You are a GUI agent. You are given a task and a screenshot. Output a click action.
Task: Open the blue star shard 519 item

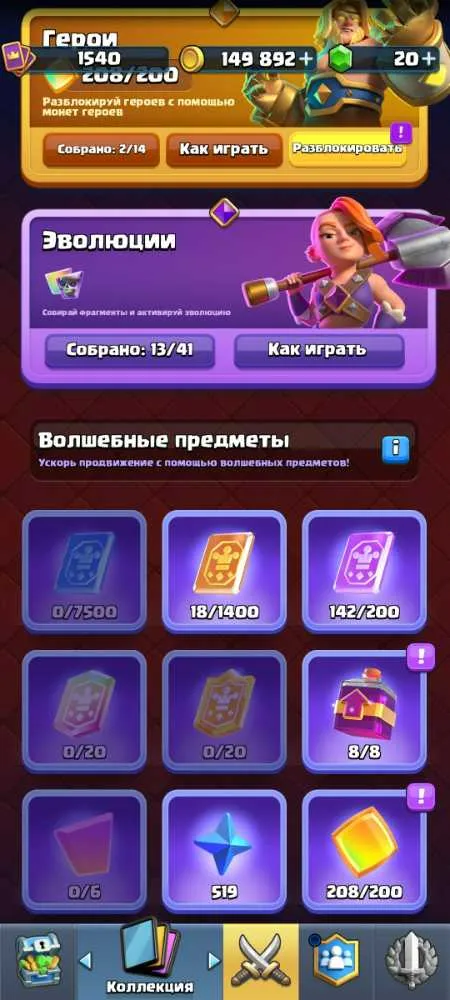click(224, 851)
